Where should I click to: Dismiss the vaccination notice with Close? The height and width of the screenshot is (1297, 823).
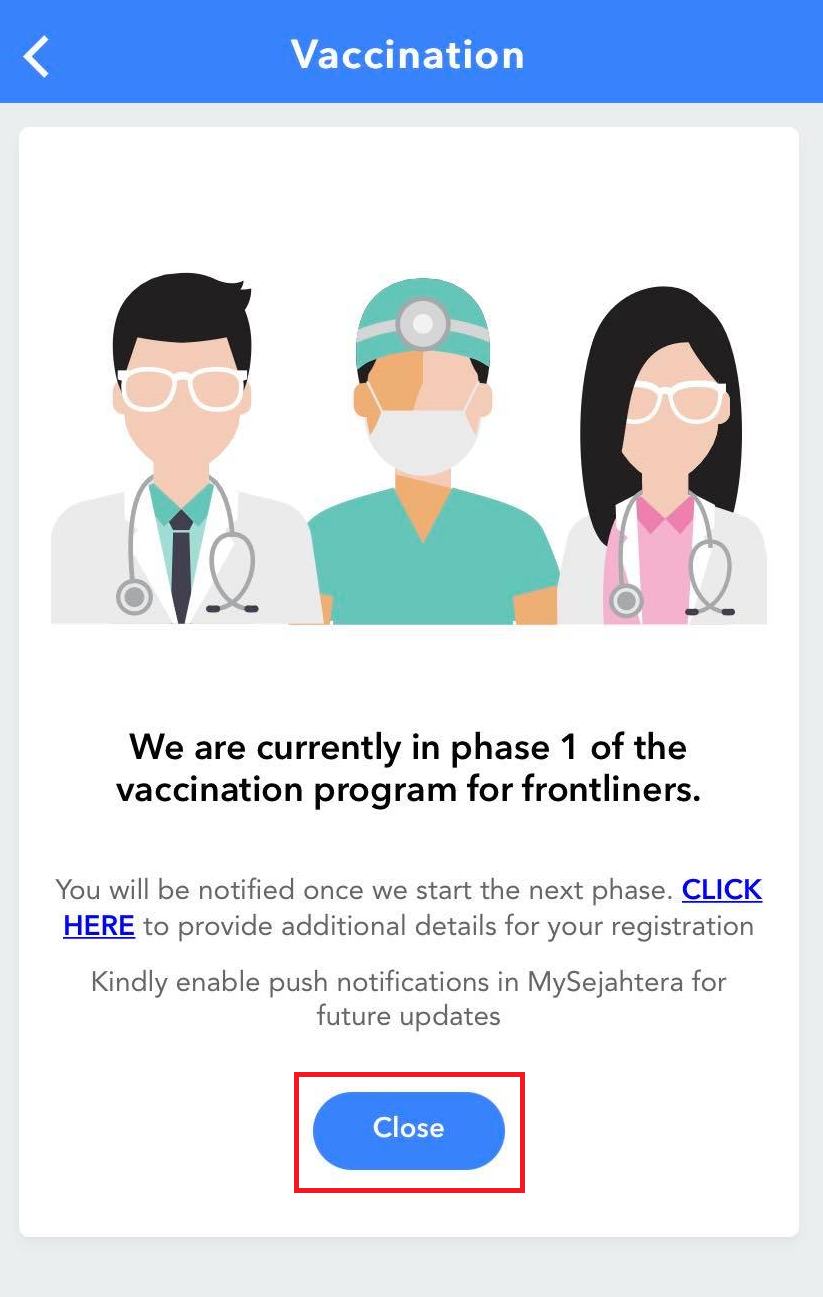pos(408,1130)
